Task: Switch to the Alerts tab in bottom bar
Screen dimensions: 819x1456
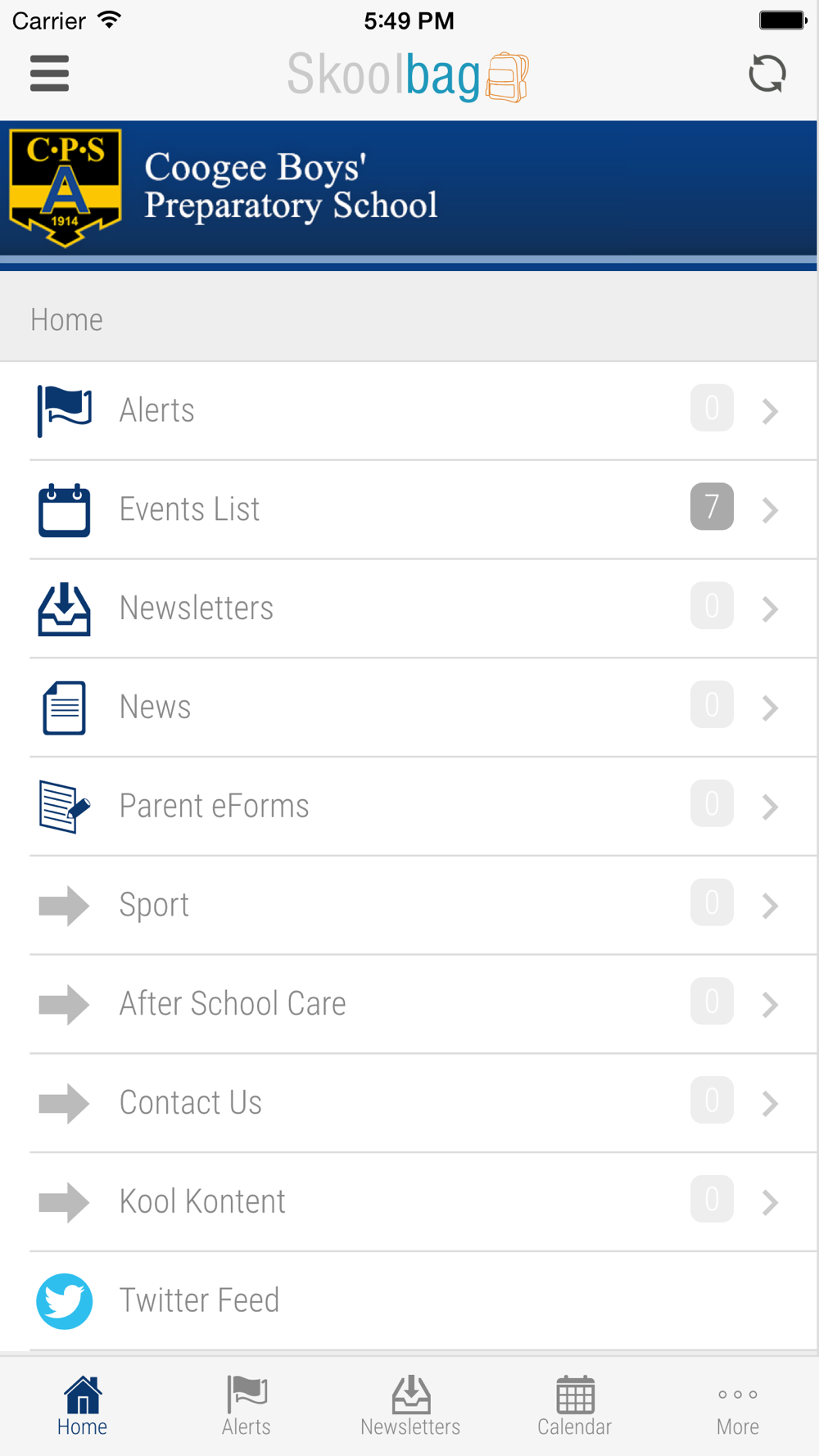Action: pos(246,1406)
